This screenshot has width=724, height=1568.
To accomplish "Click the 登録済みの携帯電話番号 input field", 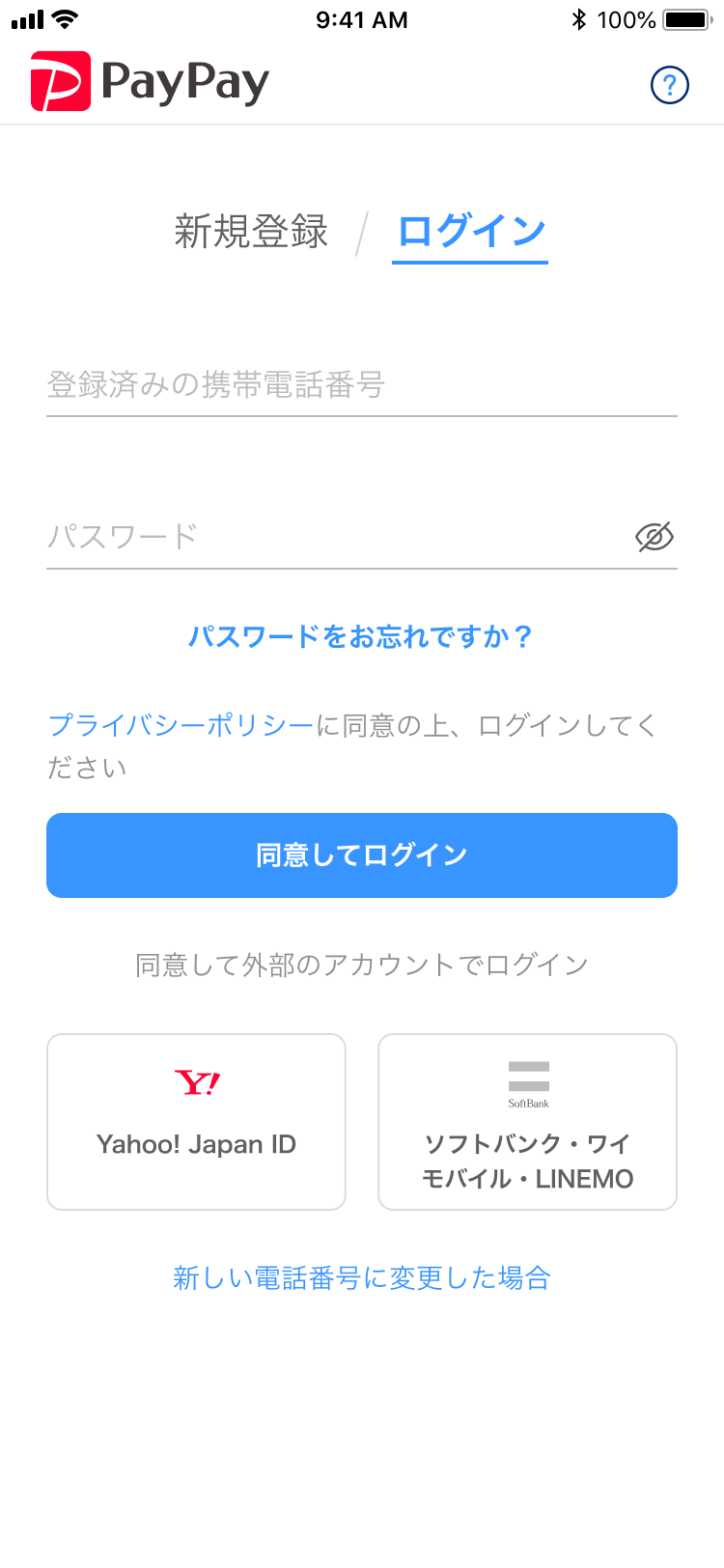I will (x=361, y=385).
